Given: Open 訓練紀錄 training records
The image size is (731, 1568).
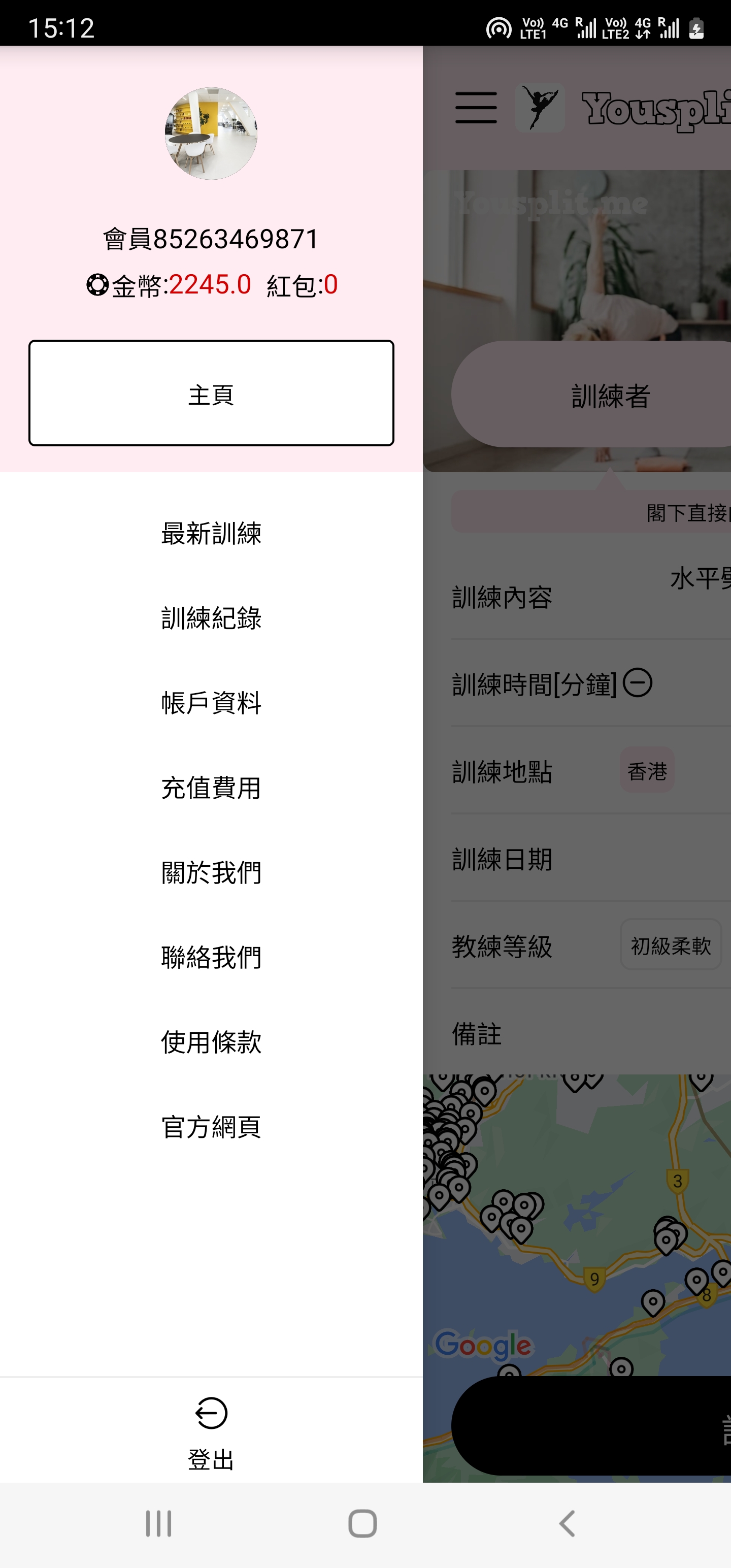Looking at the screenshot, I should click(211, 618).
